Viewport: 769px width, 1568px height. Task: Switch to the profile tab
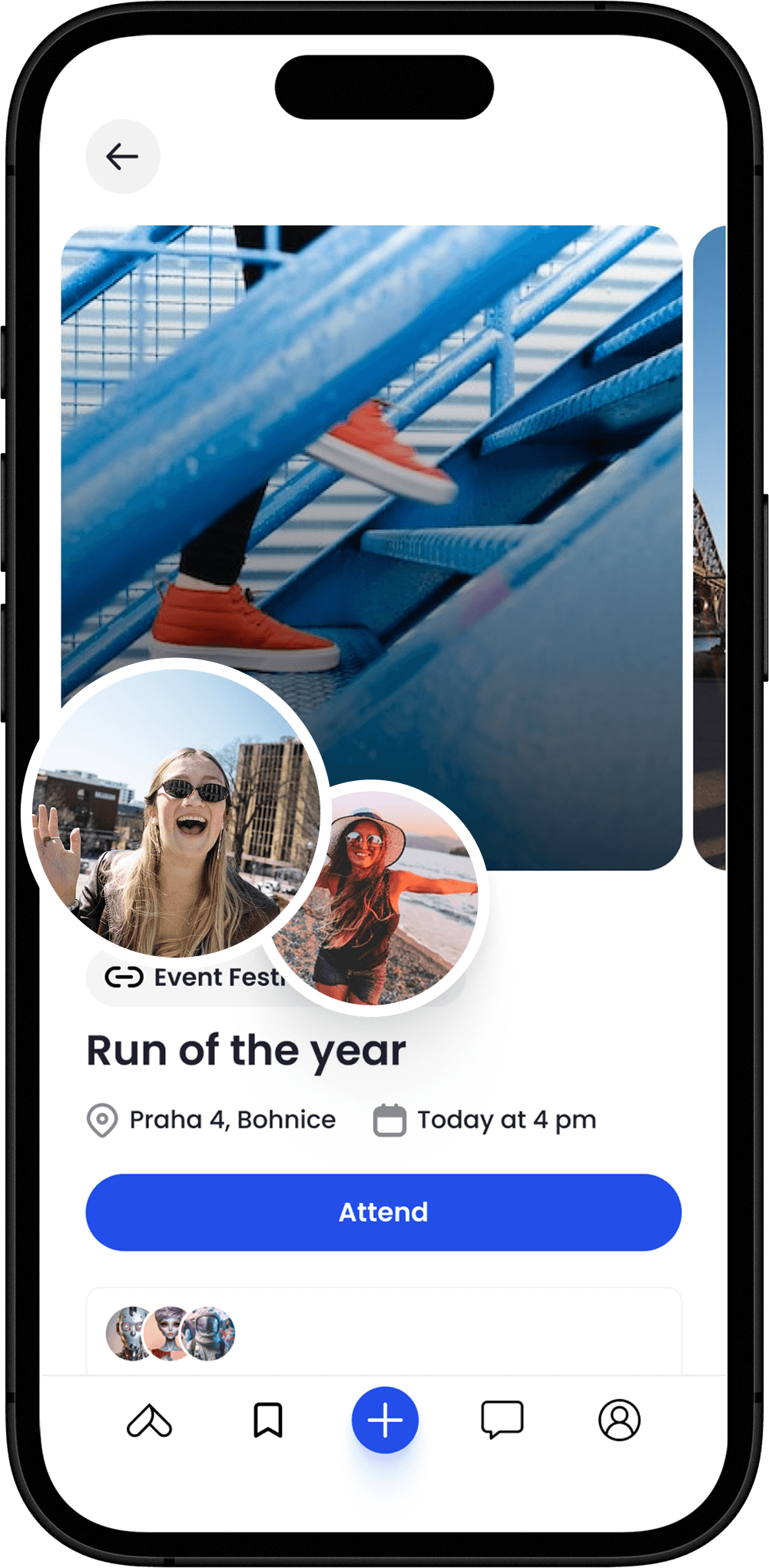pyautogui.click(x=619, y=1420)
